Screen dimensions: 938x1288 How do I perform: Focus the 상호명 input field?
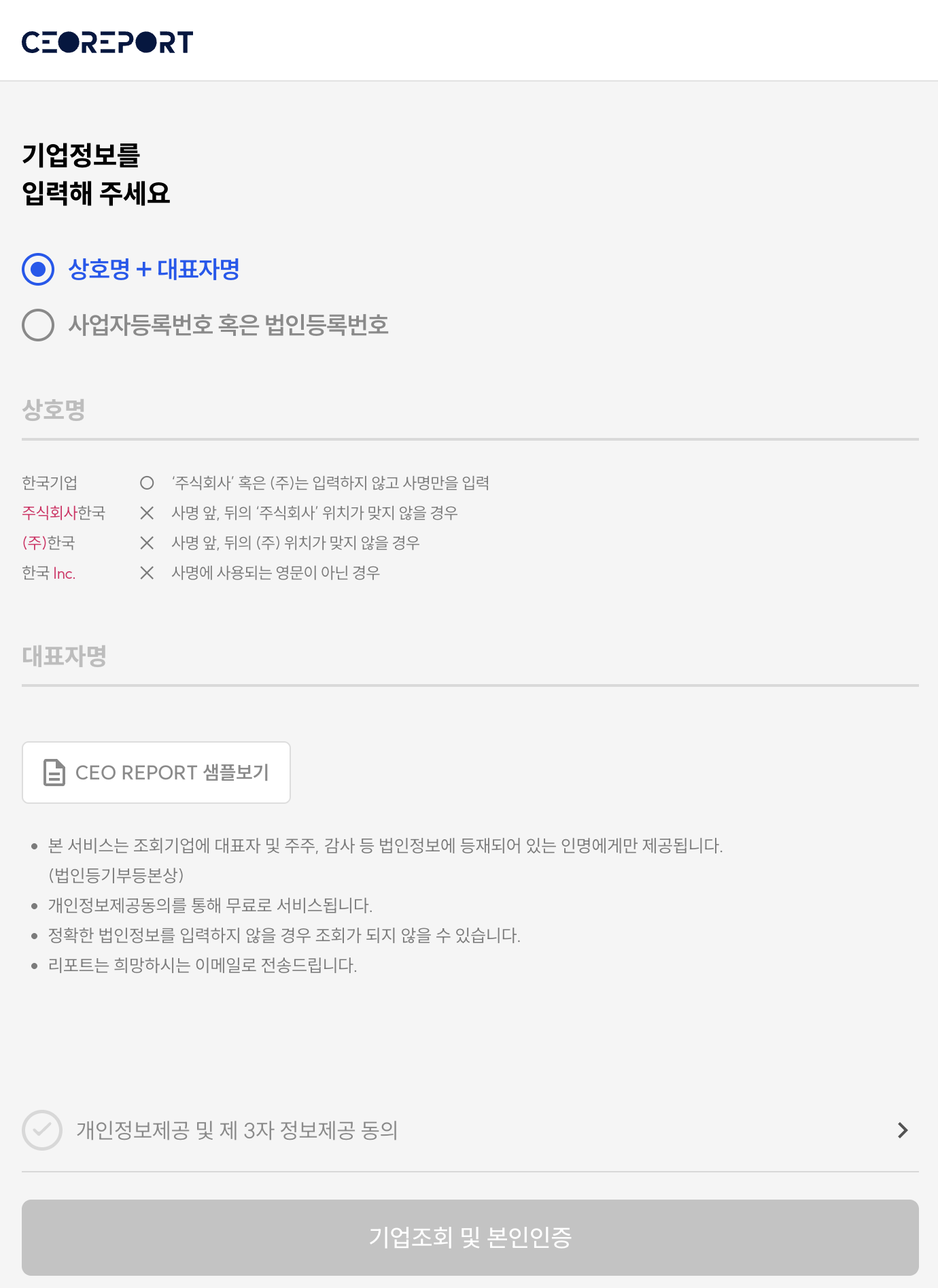469,410
